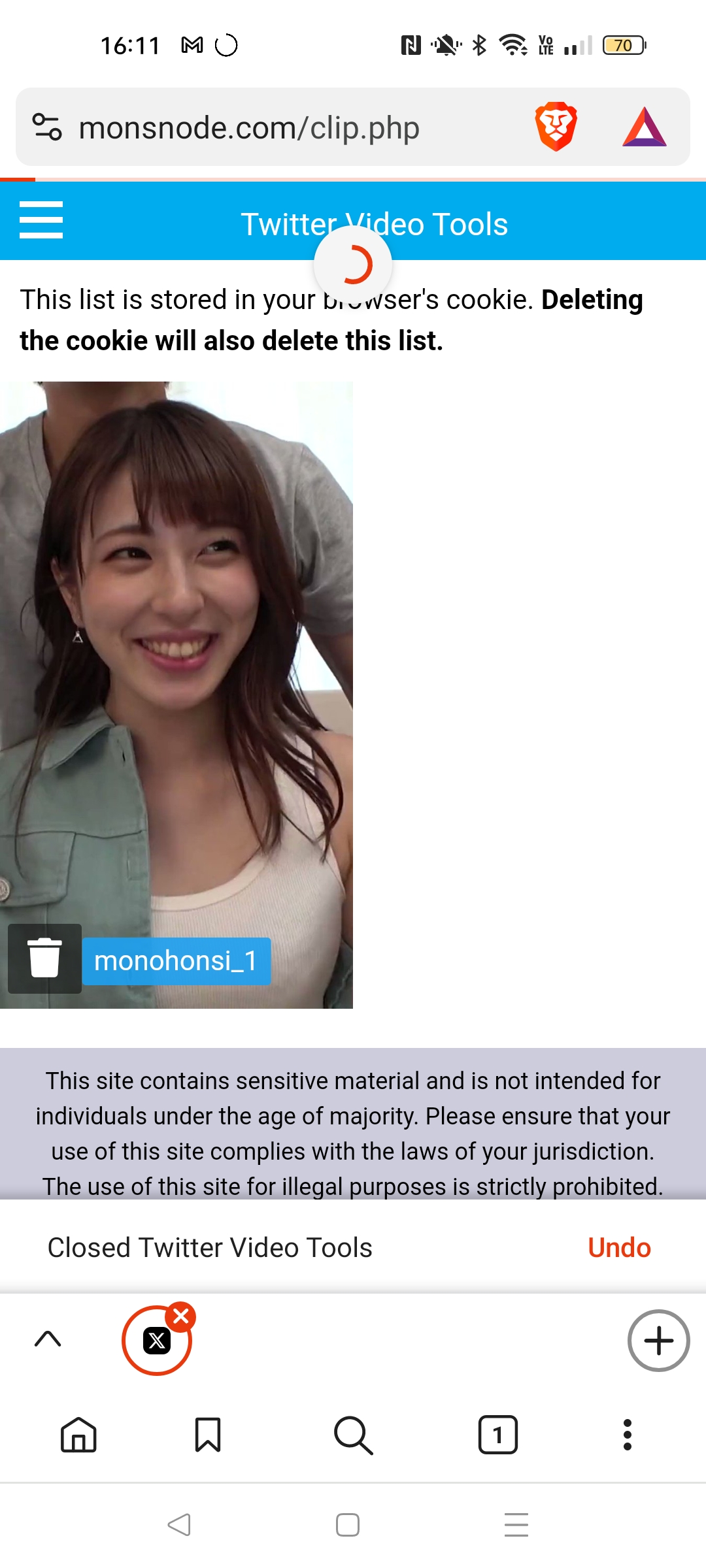Image resolution: width=706 pixels, height=1568 pixels.
Task: Go back using system back button
Action: pos(179,1525)
